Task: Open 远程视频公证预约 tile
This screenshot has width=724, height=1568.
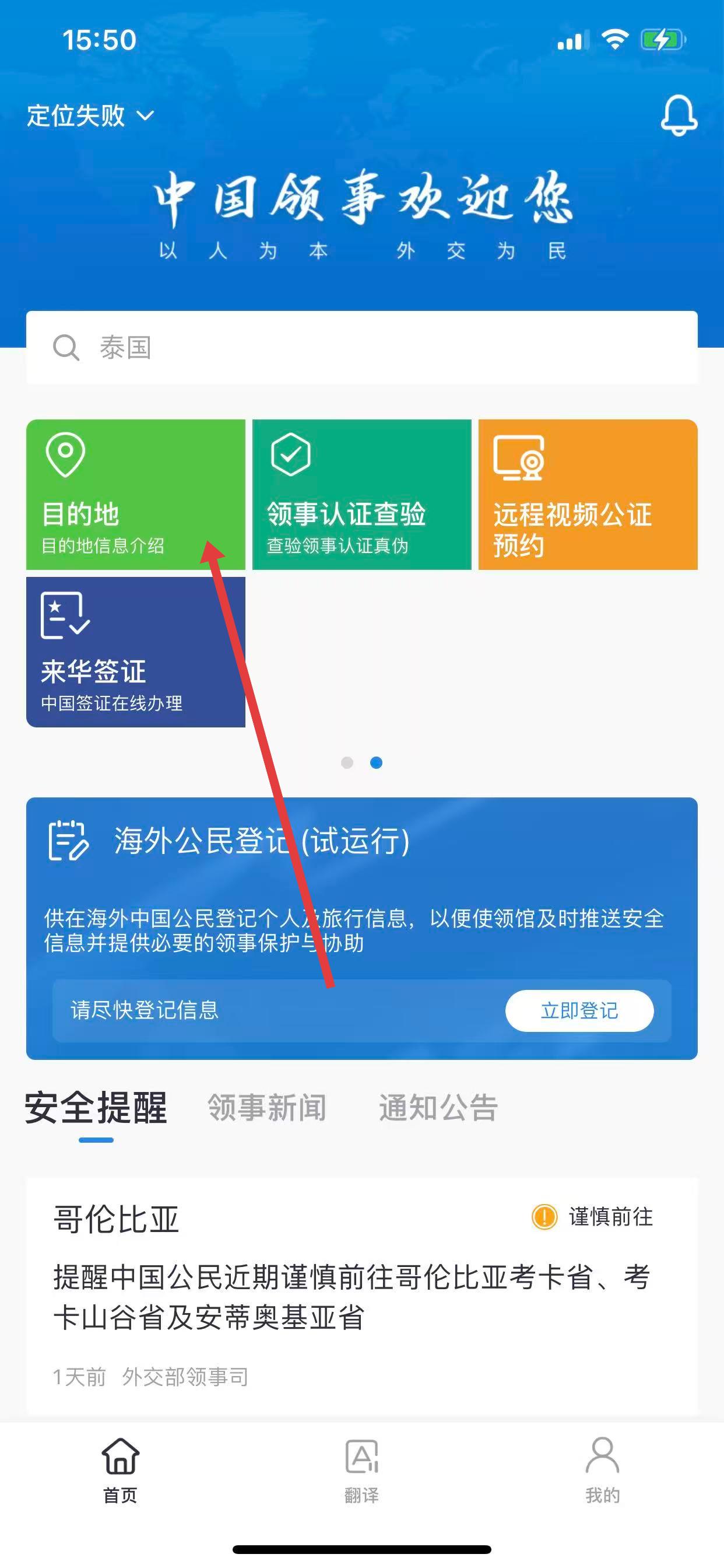Action: tap(587, 494)
